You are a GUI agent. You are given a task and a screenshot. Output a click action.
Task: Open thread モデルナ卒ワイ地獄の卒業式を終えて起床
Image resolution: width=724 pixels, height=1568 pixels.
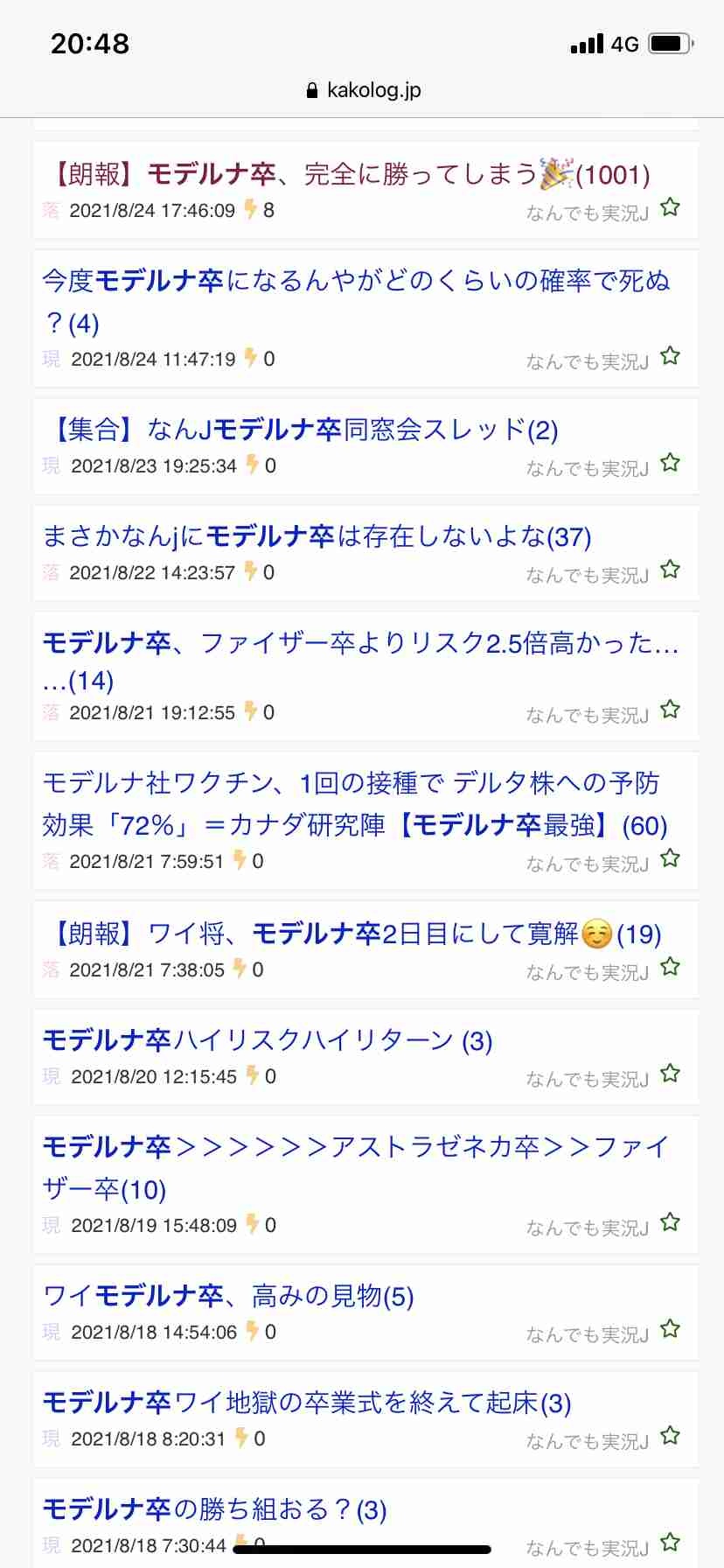click(x=306, y=1403)
